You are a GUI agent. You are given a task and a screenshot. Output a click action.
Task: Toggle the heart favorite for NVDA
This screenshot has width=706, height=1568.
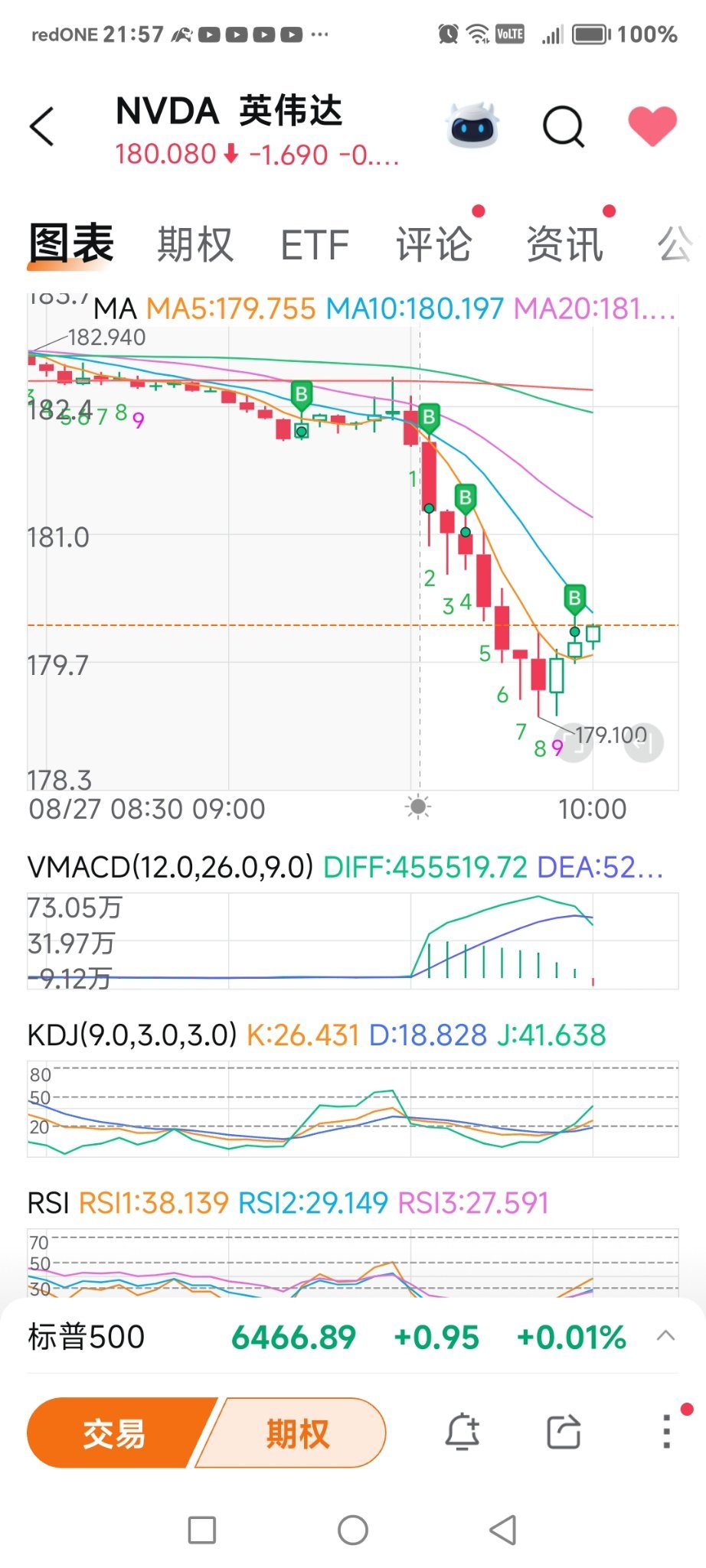coord(652,126)
